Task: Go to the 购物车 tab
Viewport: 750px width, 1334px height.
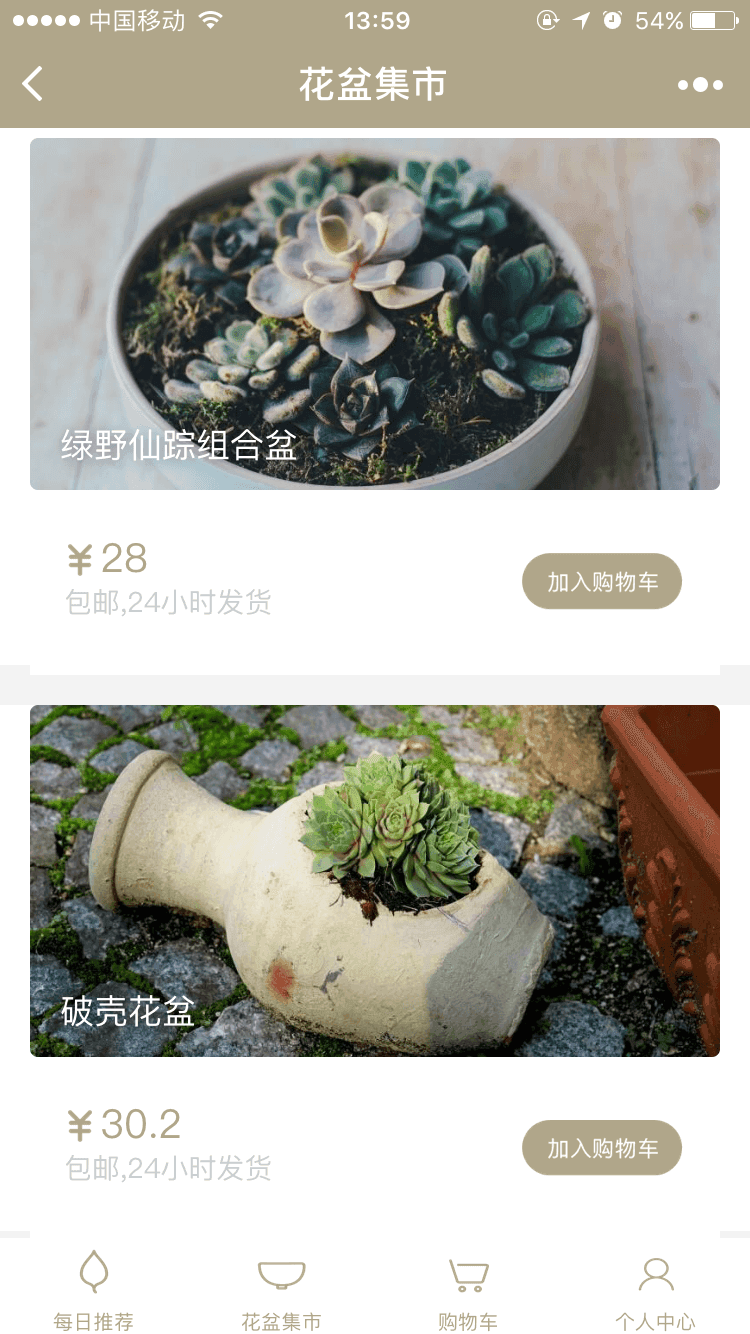Action: [x=468, y=1288]
